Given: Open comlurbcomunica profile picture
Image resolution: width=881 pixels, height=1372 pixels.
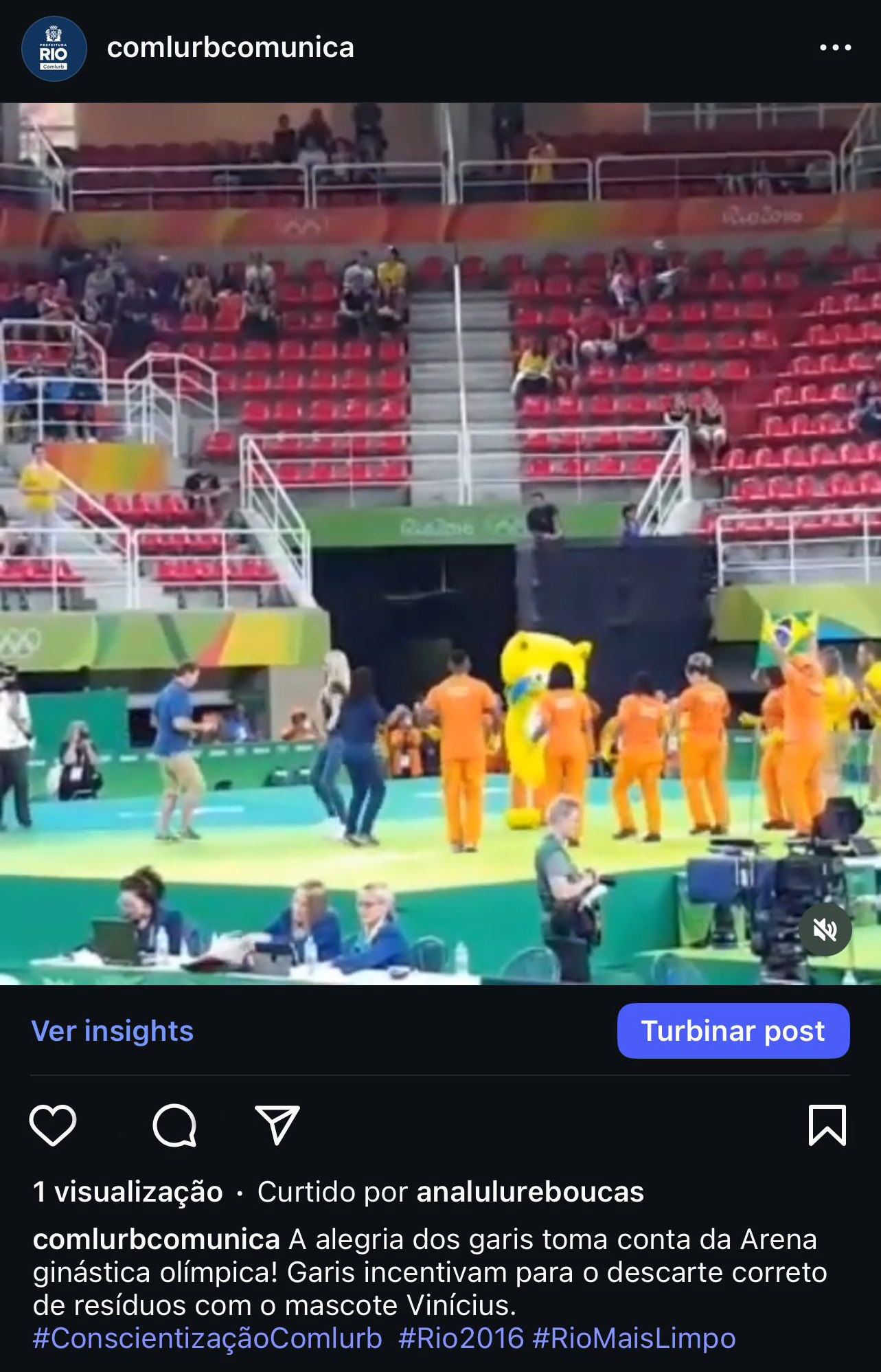Looking at the screenshot, I should pyautogui.click(x=54, y=49).
